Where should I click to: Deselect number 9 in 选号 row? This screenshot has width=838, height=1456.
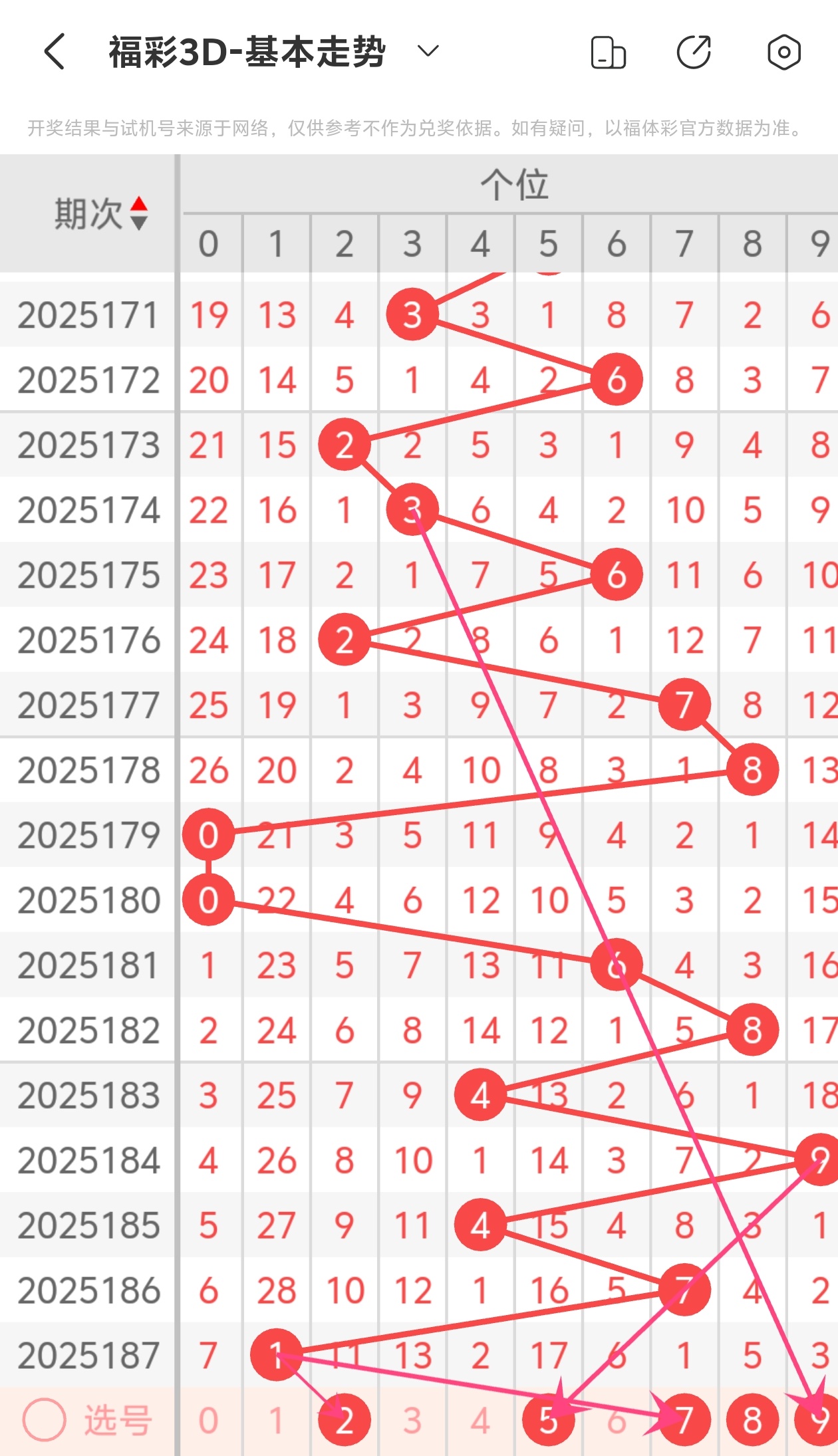pos(818,1421)
